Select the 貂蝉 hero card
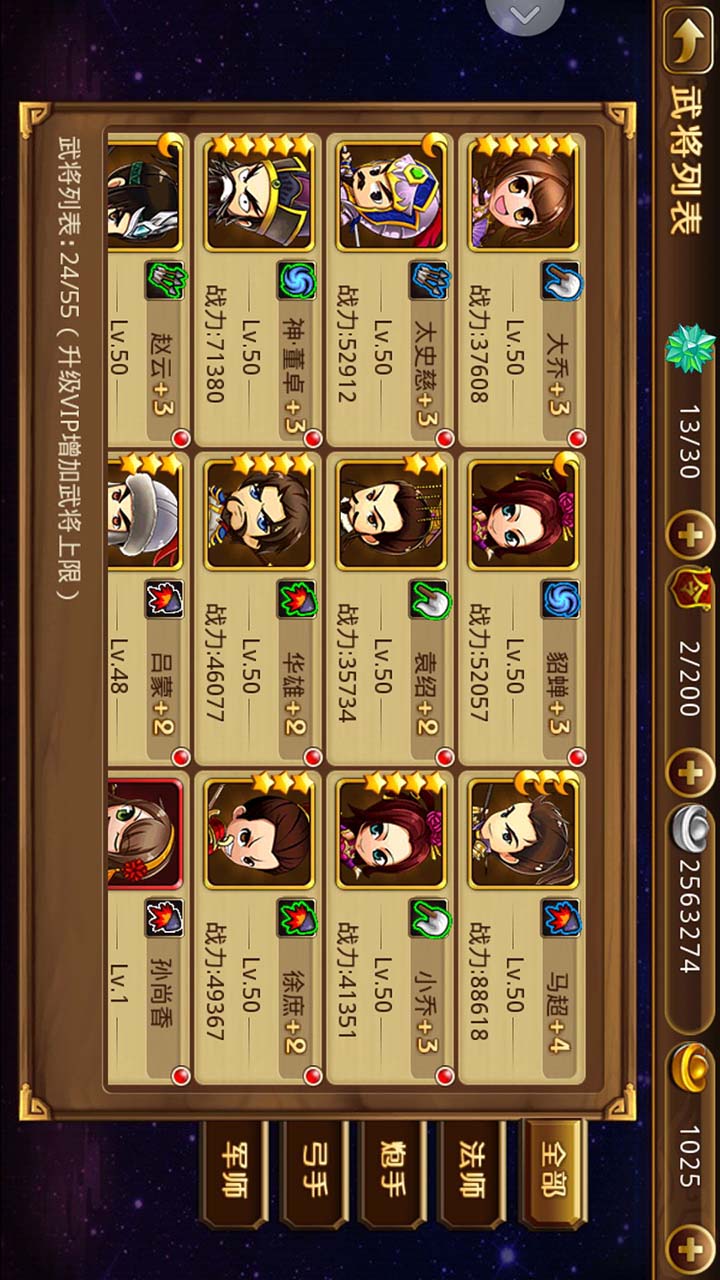The width and height of the screenshot is (720, 1280). click(522, 608)
